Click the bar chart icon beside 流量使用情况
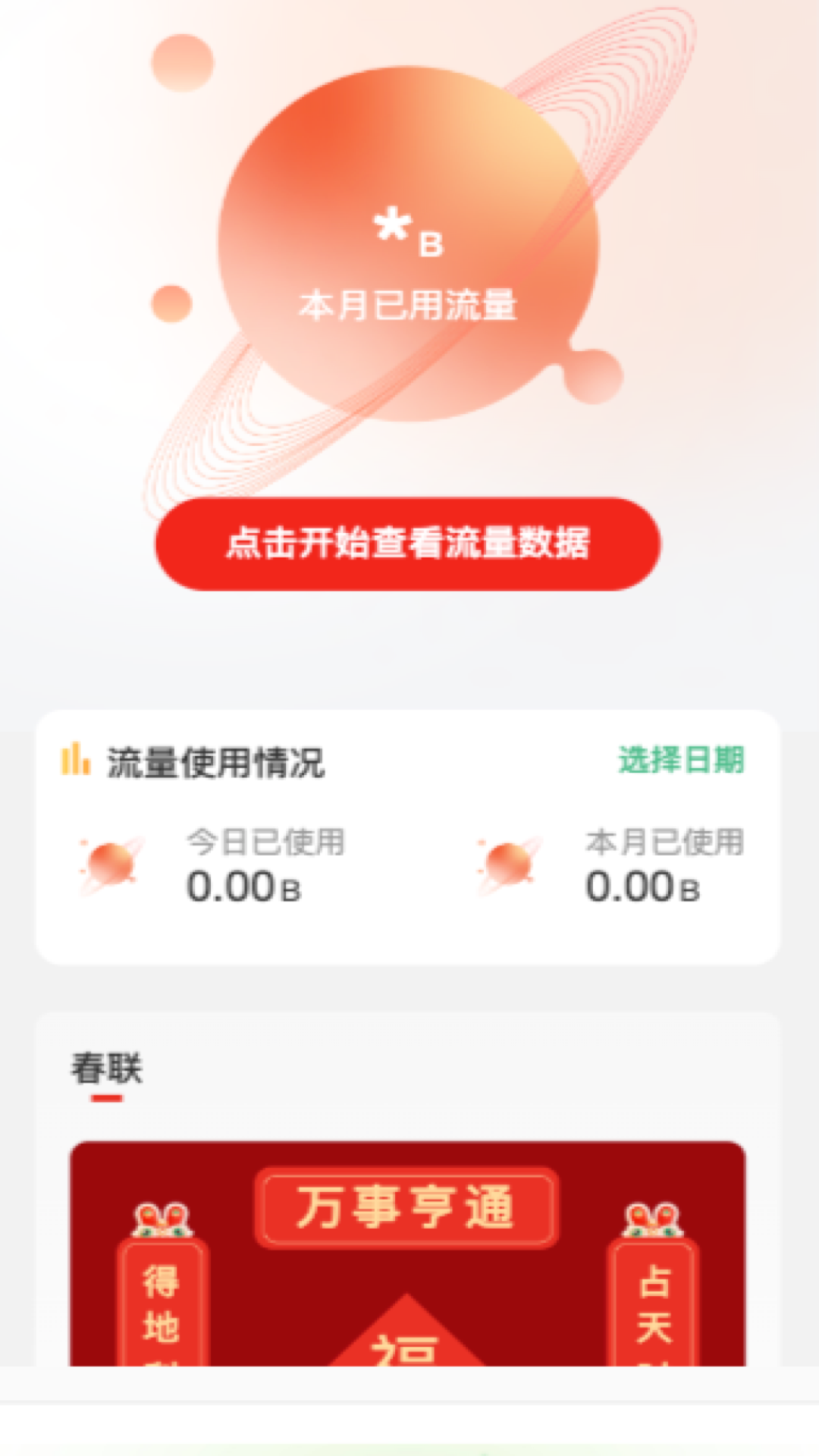This screenshot has height=1456, width=819. tap(75, 755)
